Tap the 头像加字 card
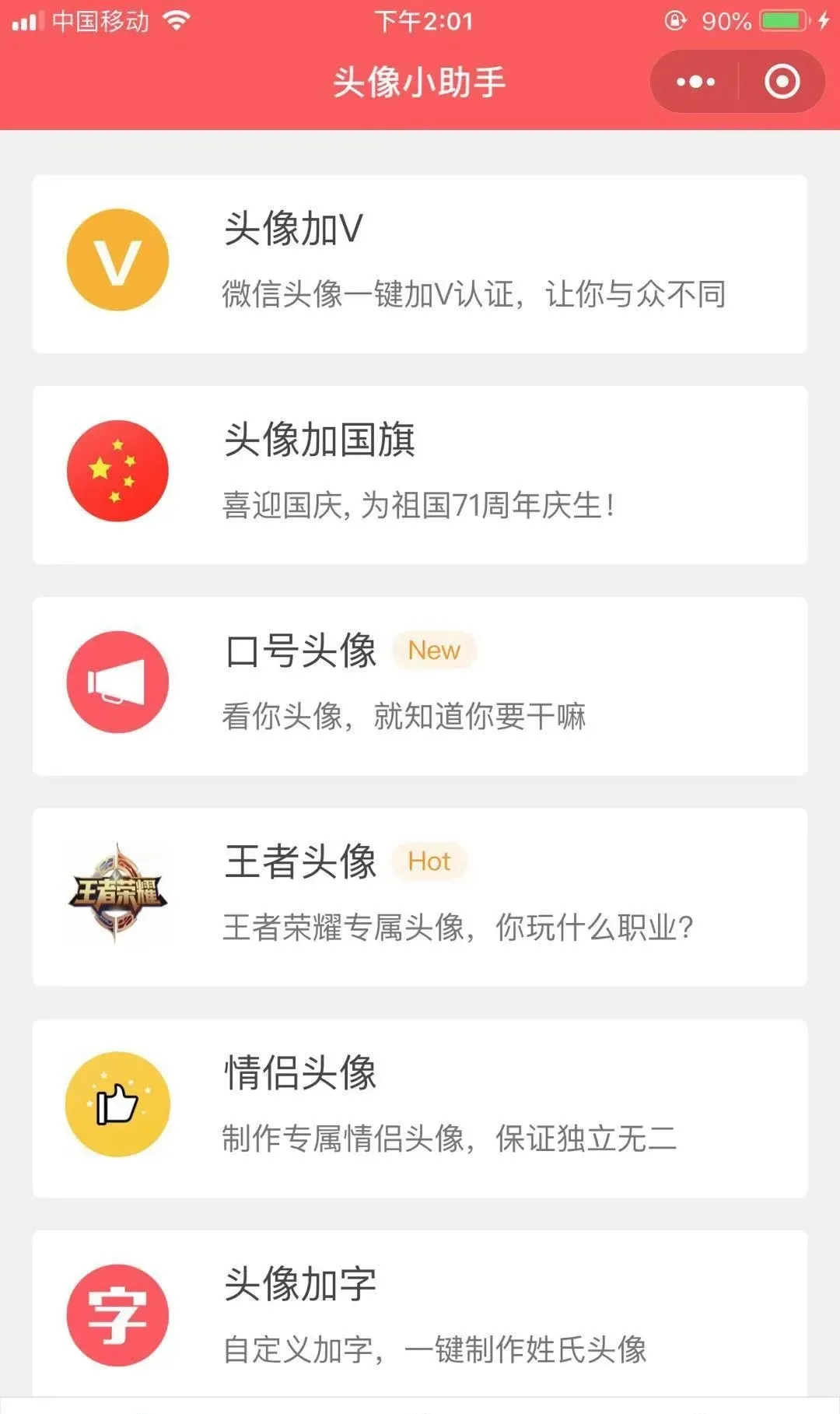The height and width of the screenshot is (1414, 840). coord(420,1315)
